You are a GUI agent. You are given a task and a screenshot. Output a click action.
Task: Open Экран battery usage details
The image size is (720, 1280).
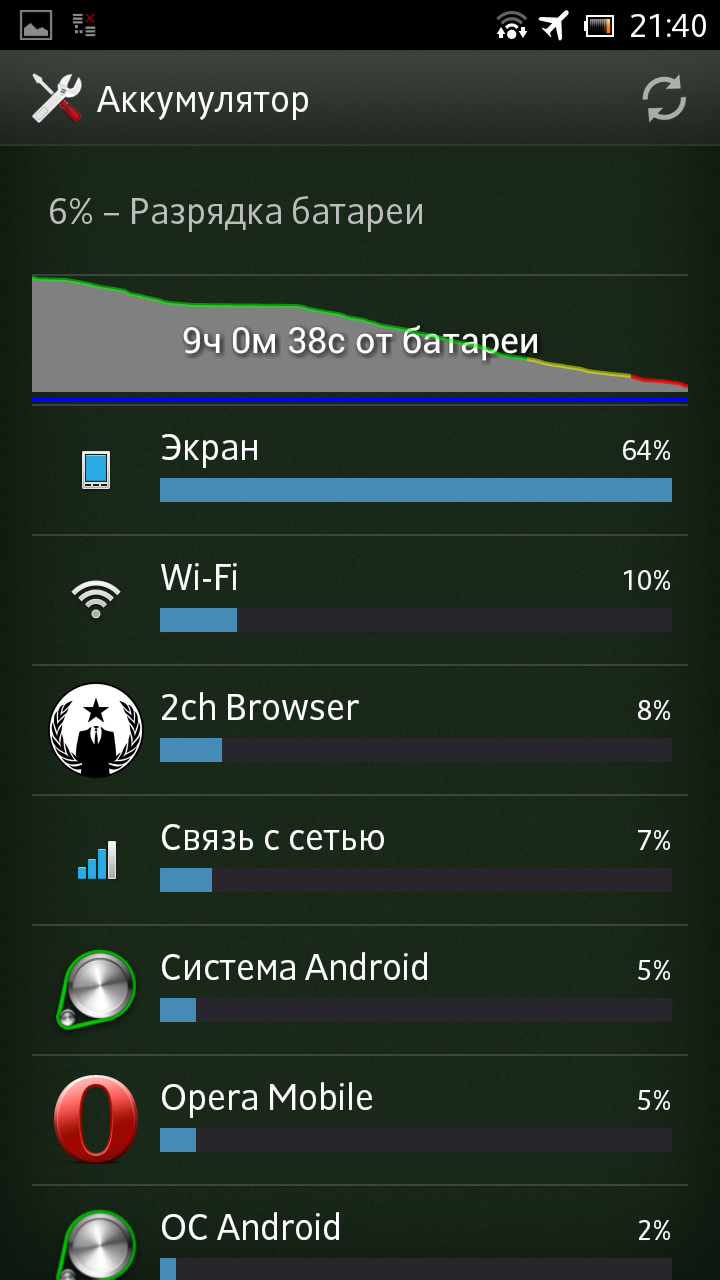pyautogui.click(x=360, y=470)
